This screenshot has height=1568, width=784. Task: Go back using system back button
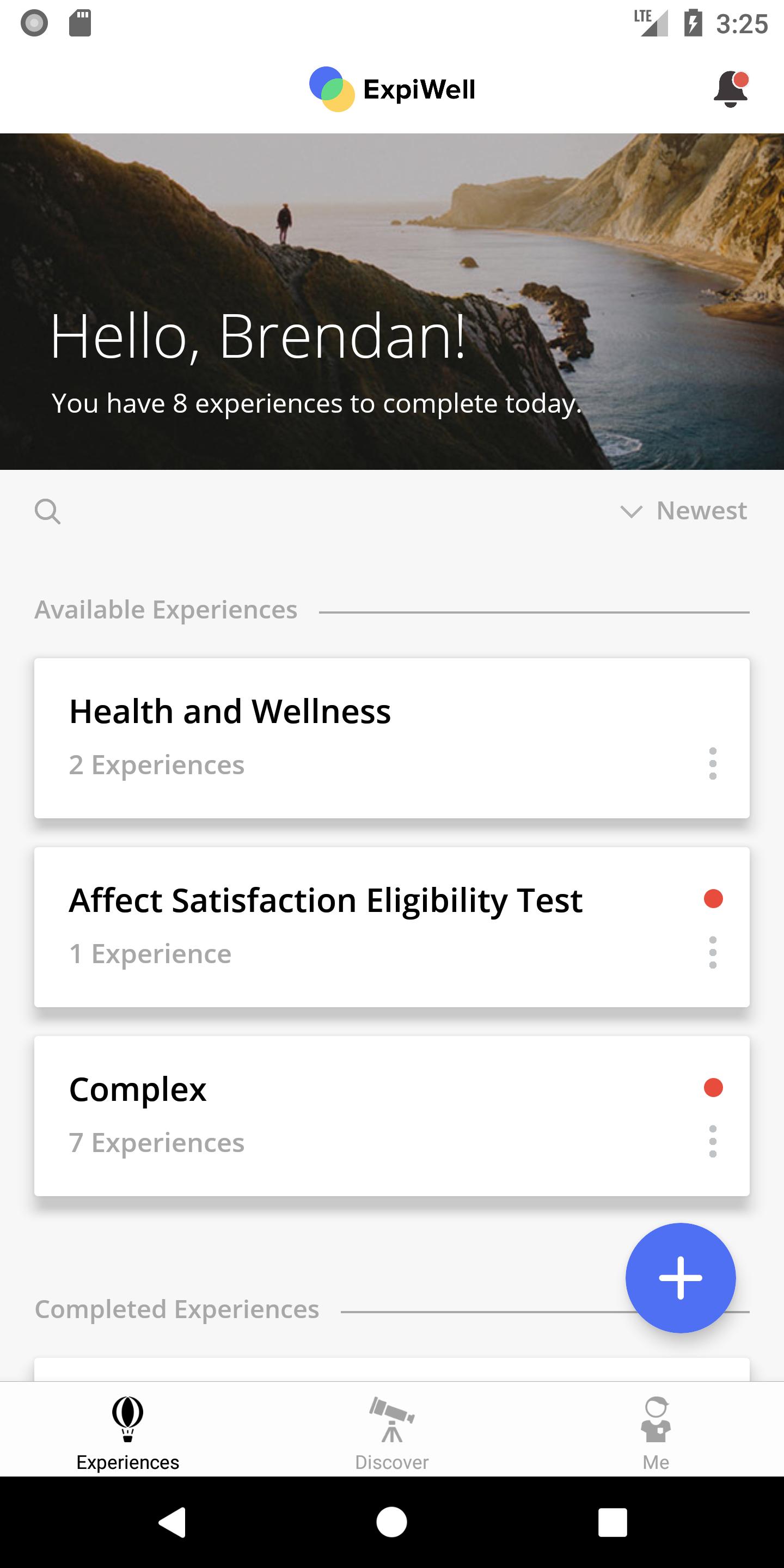coord(172,1522)
